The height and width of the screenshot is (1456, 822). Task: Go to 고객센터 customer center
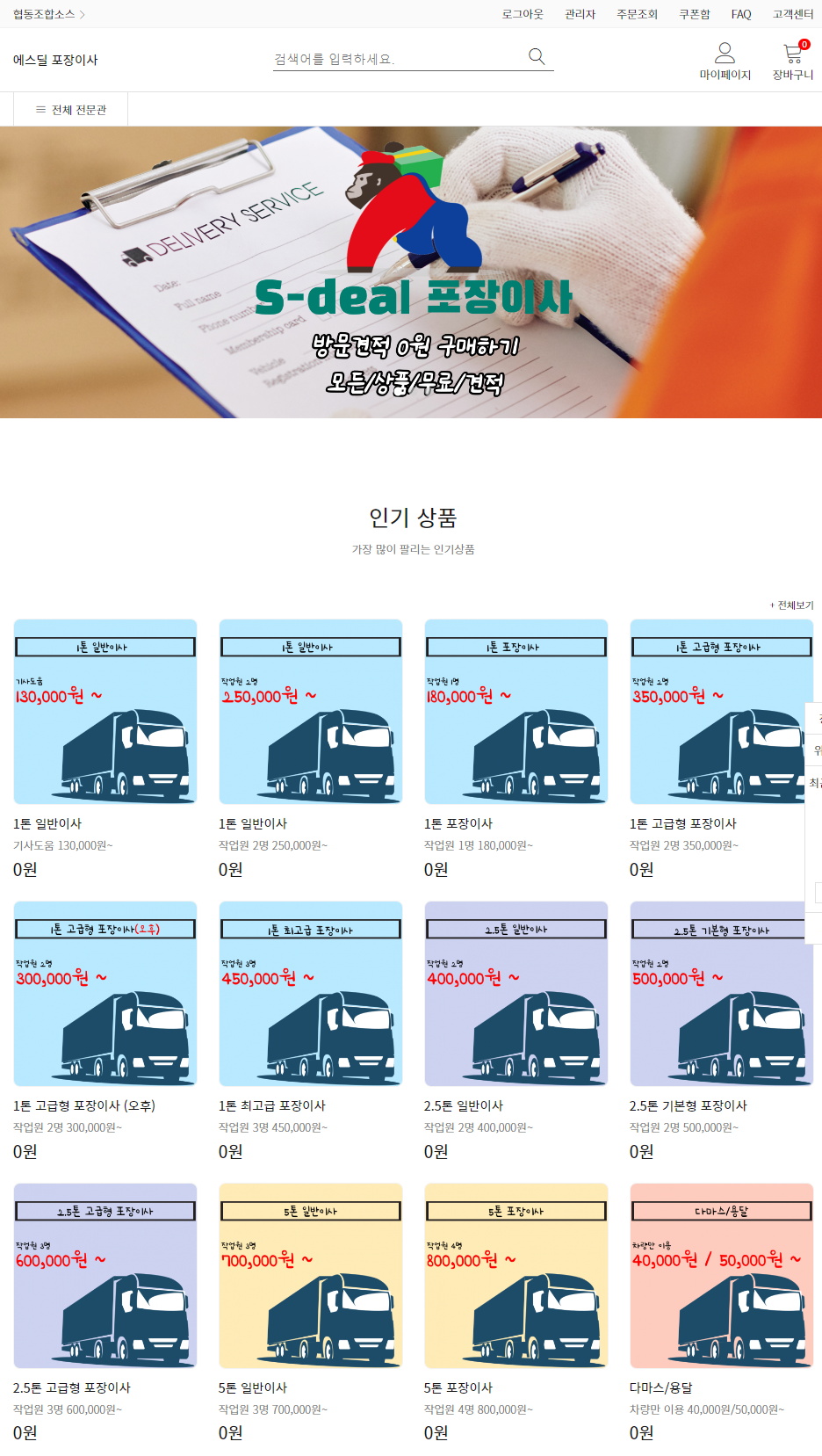point(793,14)
